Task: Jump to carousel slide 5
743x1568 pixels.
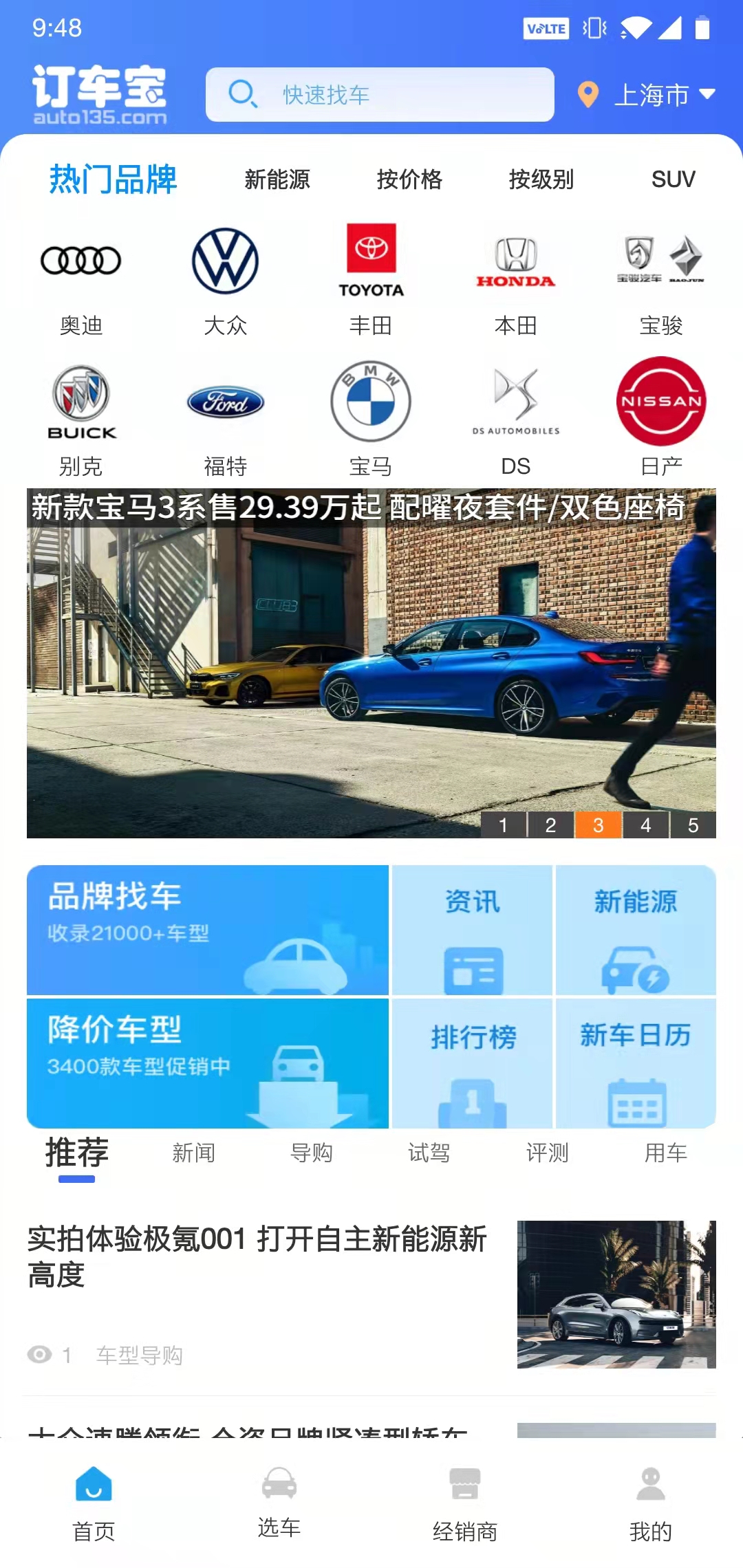Action: point(693,823)
